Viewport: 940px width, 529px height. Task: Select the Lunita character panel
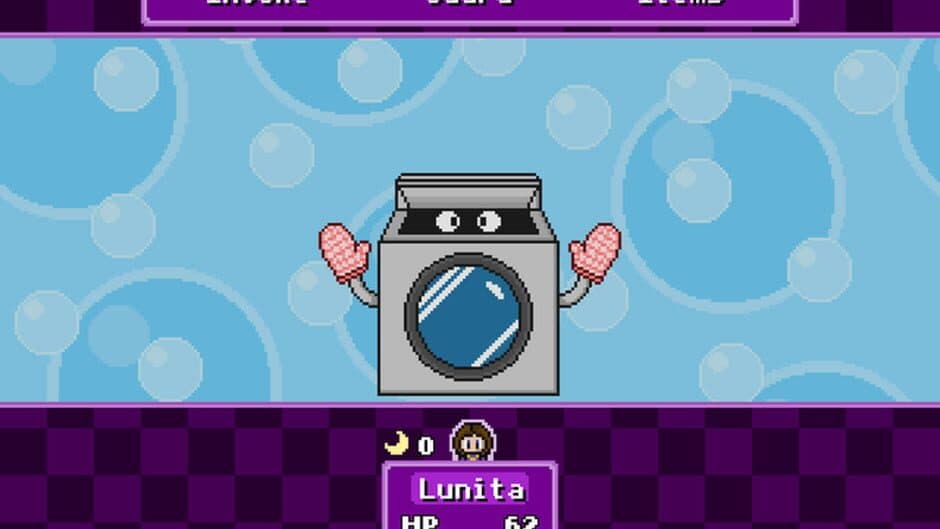click(469, 496)
